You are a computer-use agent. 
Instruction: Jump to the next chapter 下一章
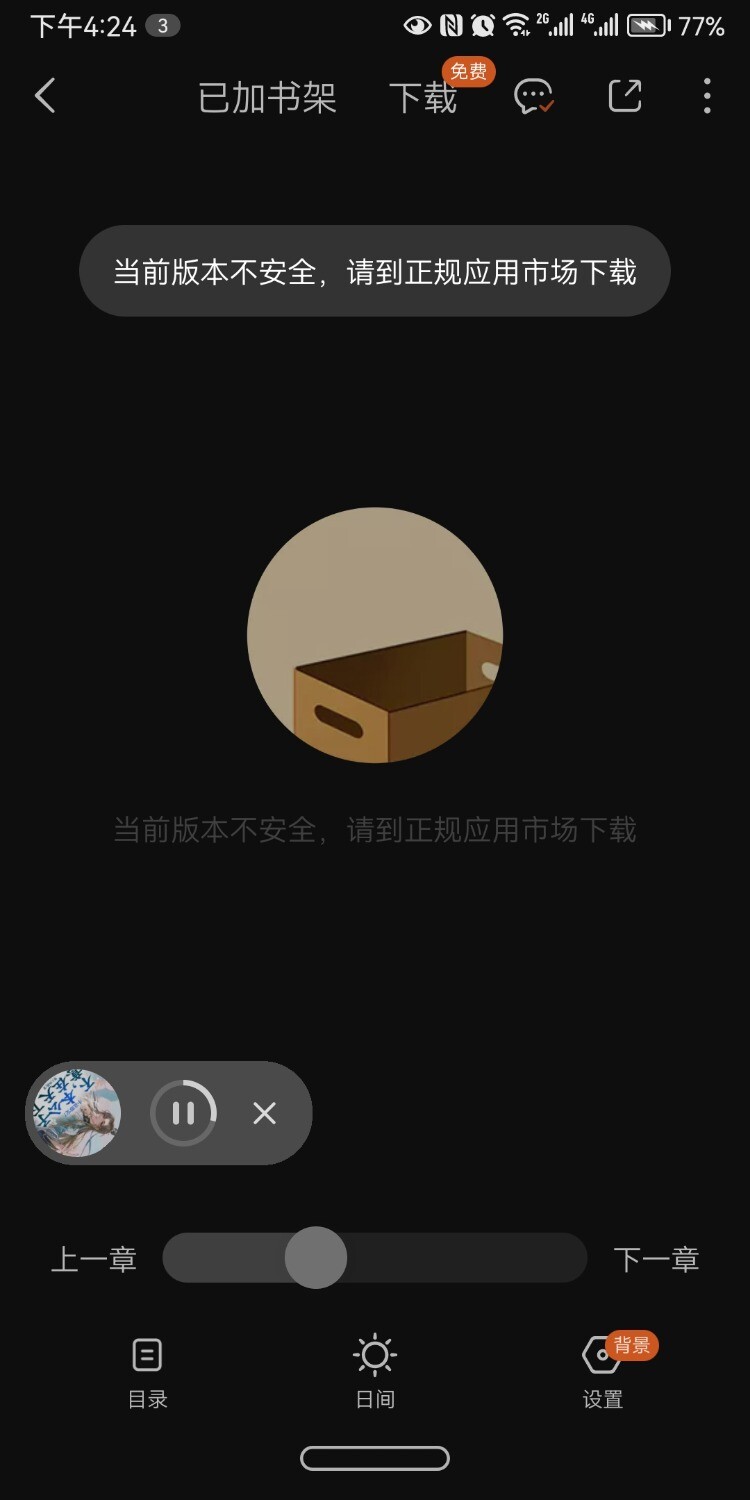tap(656, 1259)
